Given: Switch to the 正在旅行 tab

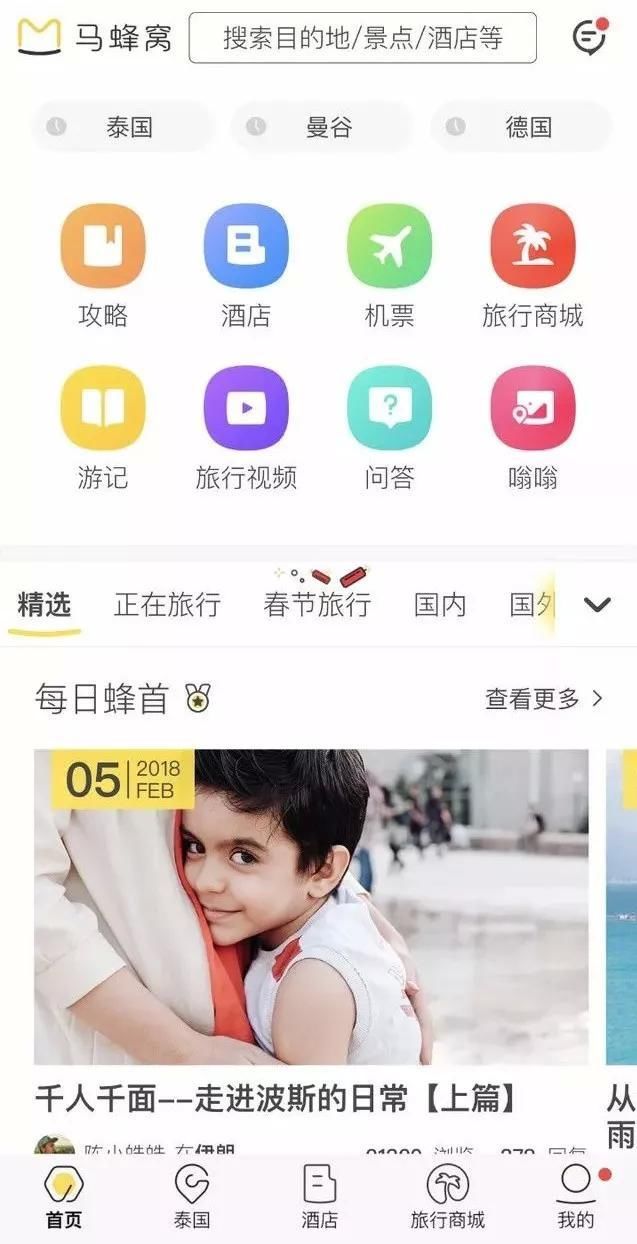Looking at the screenshot, I should pos(167,605).
